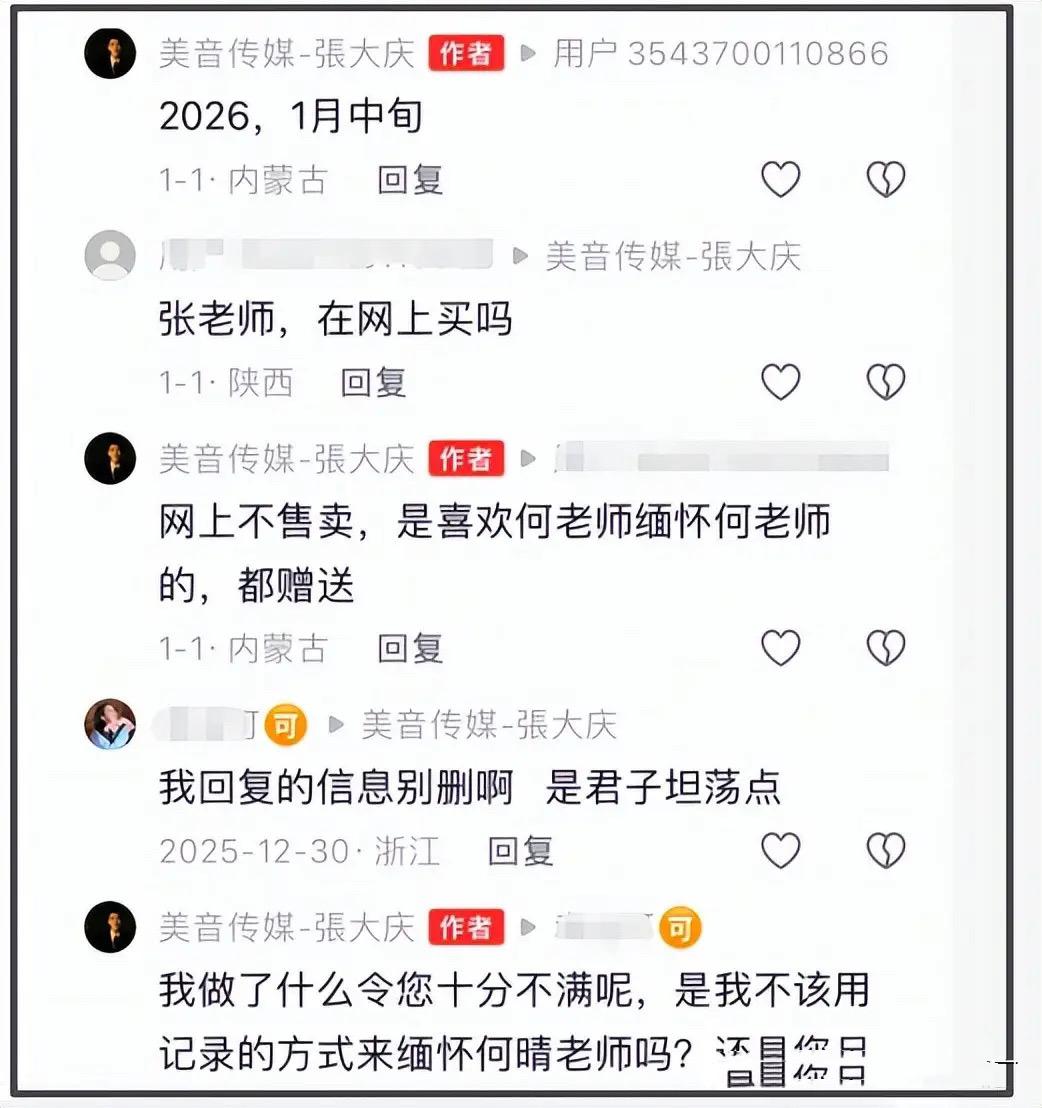The width and height of the screenshot is (1042, 1108).
Task: Open avatar of the "张老师，在网上买吗" commenter
Action: point(110,256)
